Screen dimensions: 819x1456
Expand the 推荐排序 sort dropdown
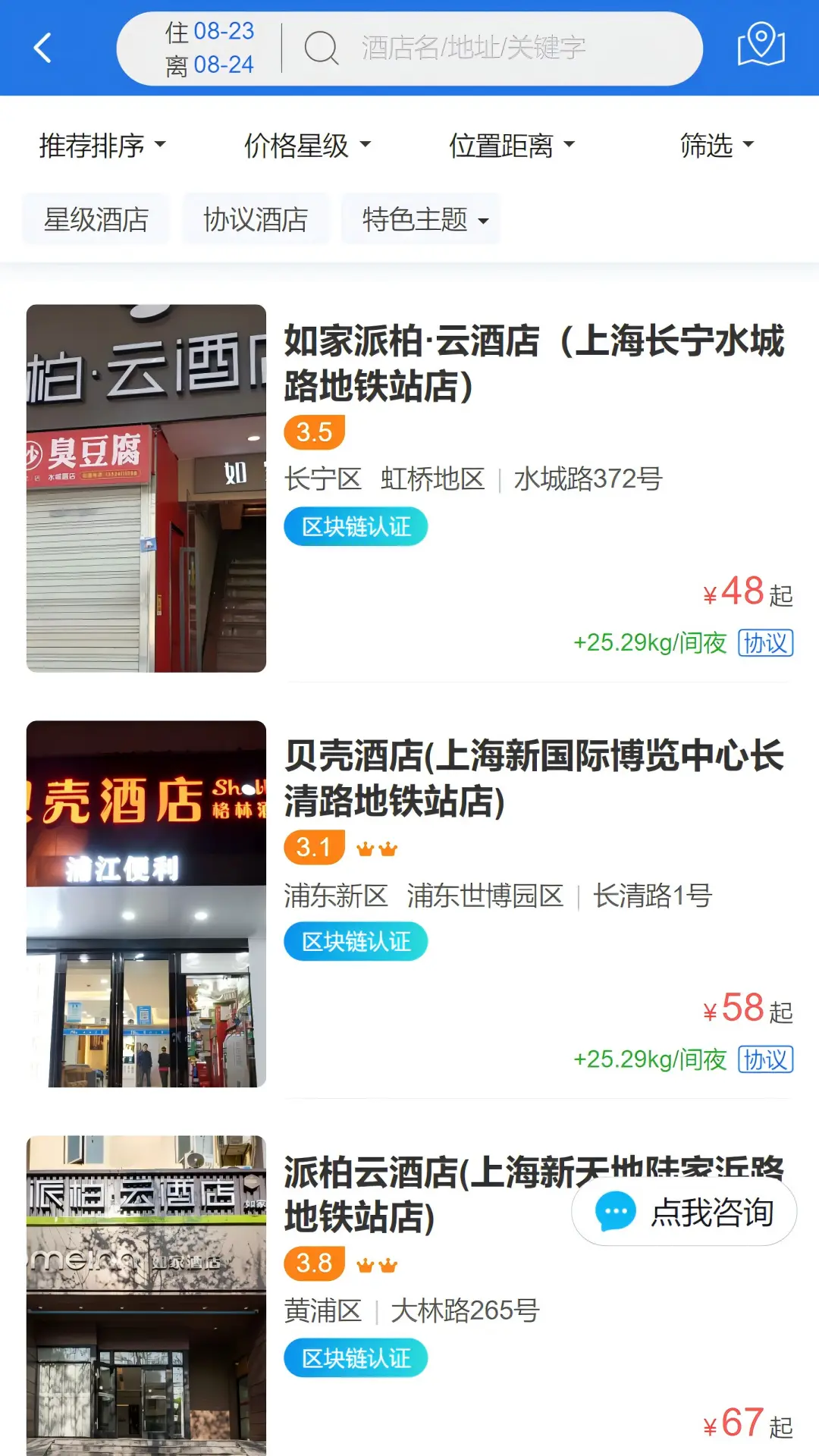pyautogui.click(x=102, y=145)
